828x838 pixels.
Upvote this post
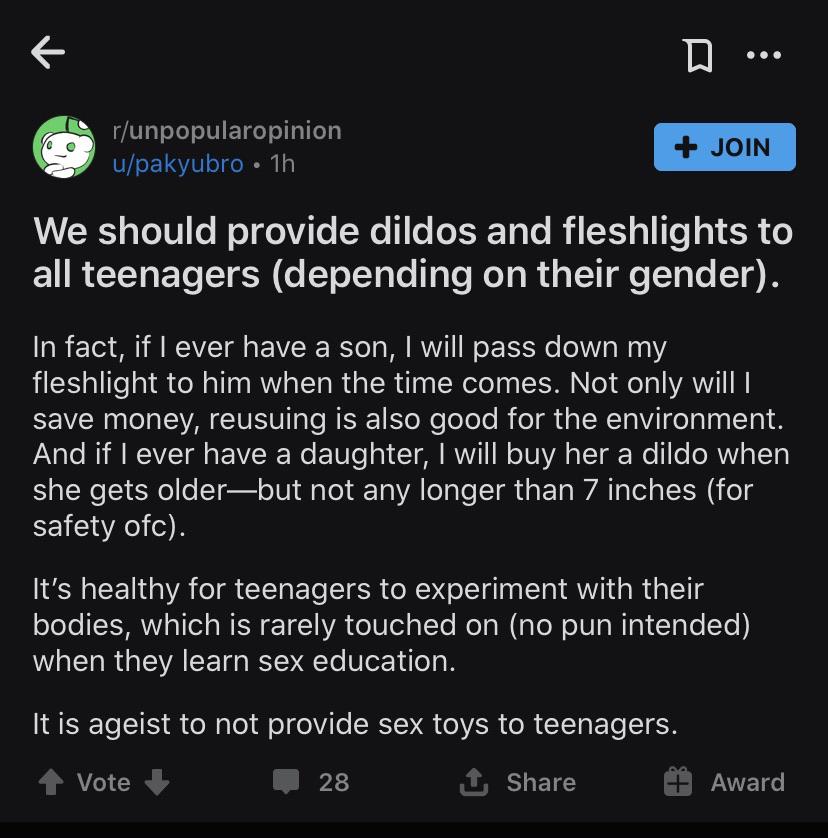coord(50,782)
